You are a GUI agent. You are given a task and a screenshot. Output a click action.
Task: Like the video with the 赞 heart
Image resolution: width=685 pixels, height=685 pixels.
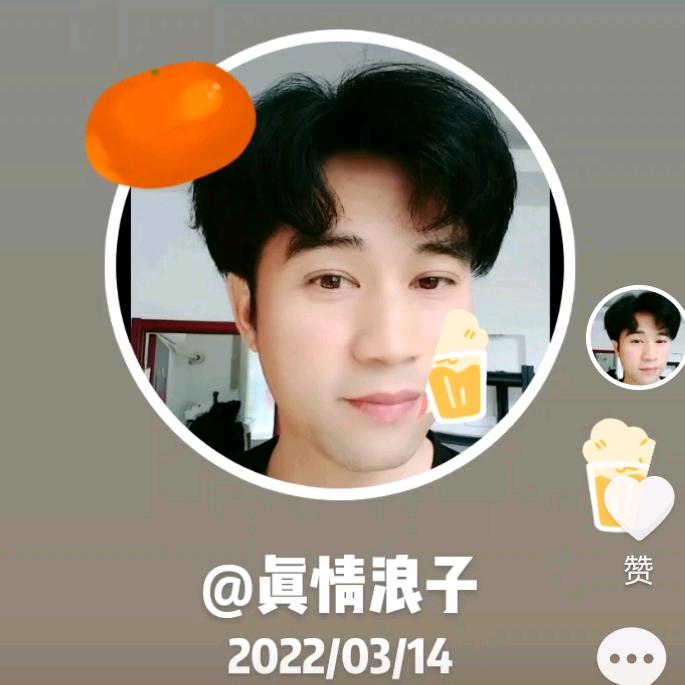pos(640,508)
